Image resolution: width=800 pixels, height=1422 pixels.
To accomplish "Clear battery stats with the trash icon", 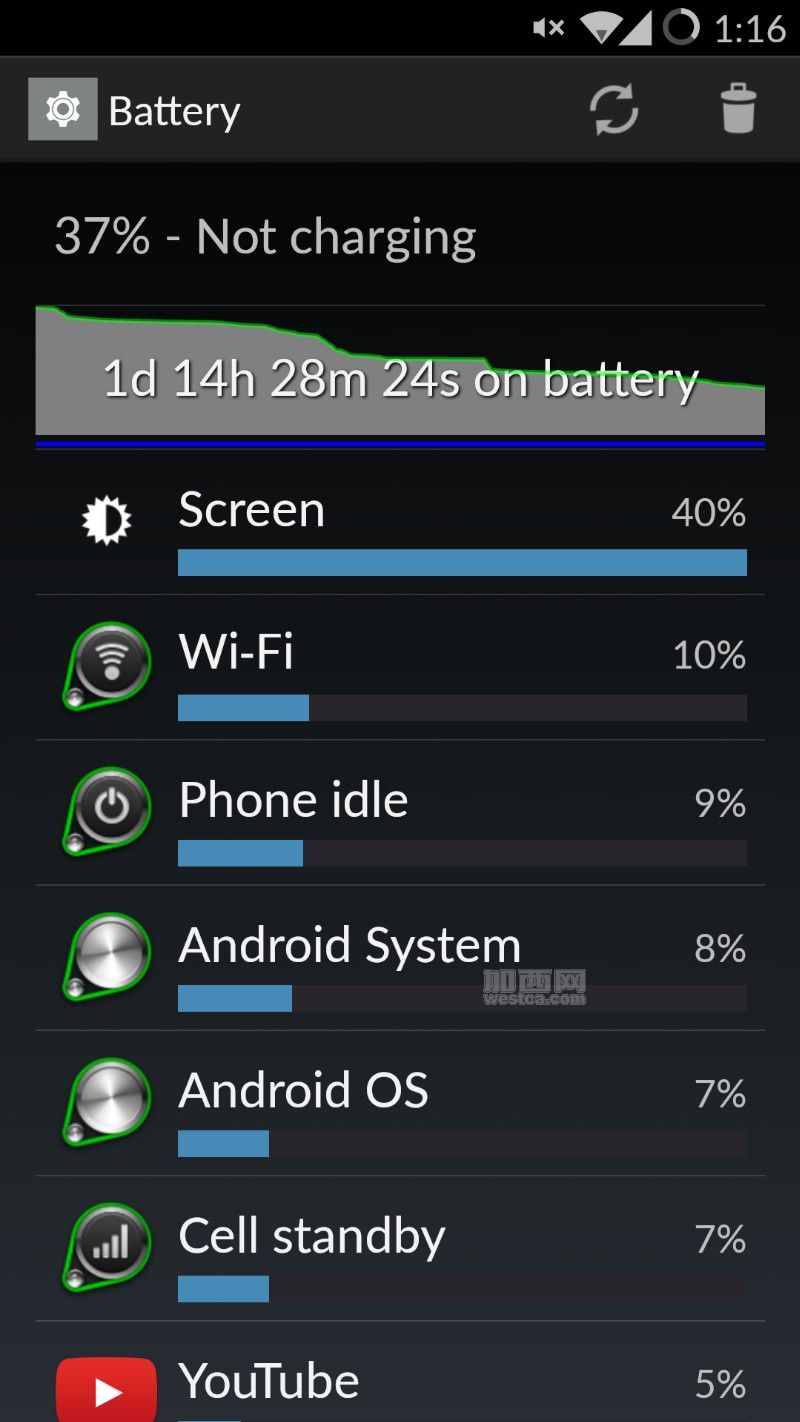I will (738, 110).
